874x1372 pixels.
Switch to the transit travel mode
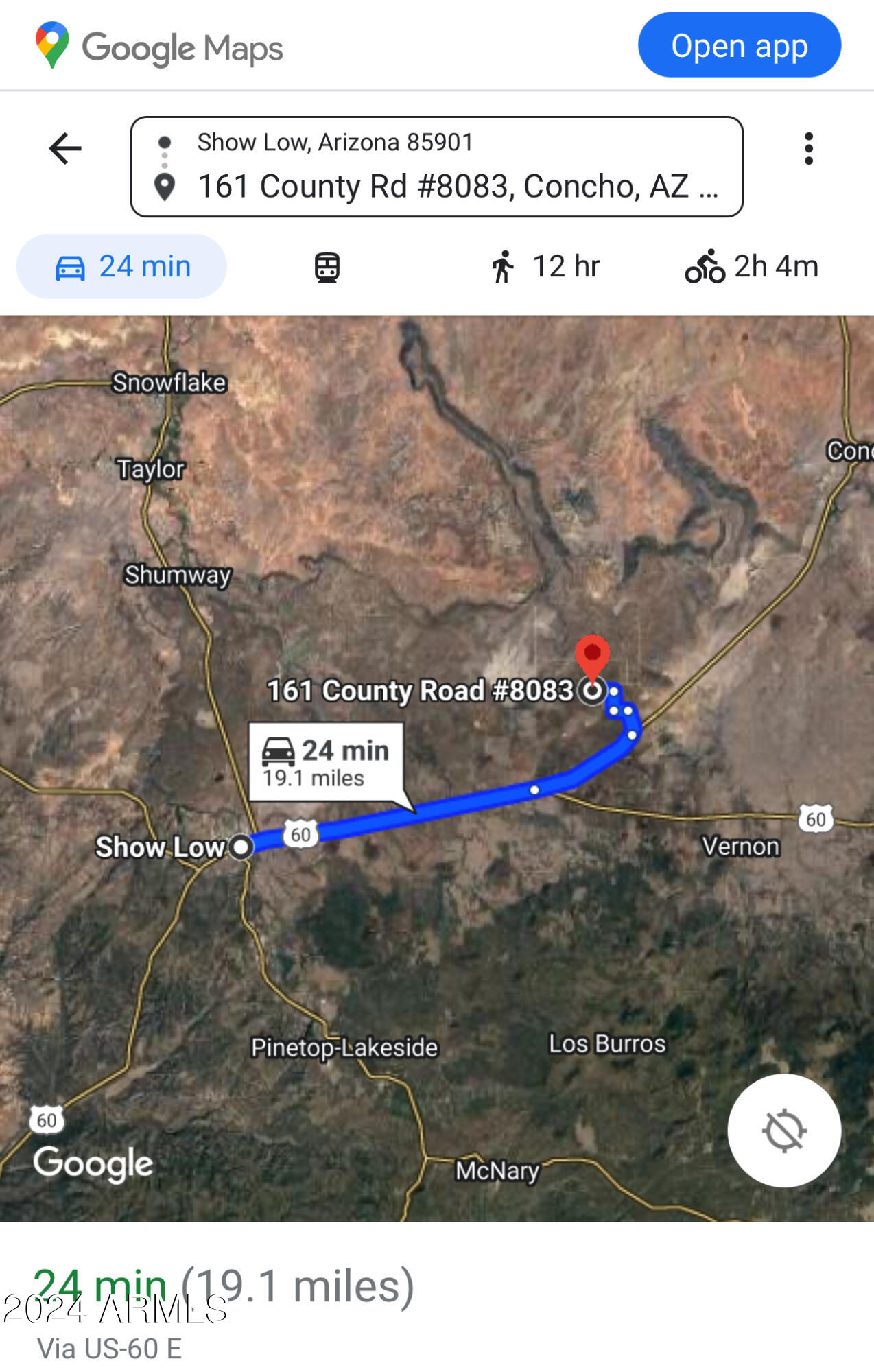[x=327, y=267]
